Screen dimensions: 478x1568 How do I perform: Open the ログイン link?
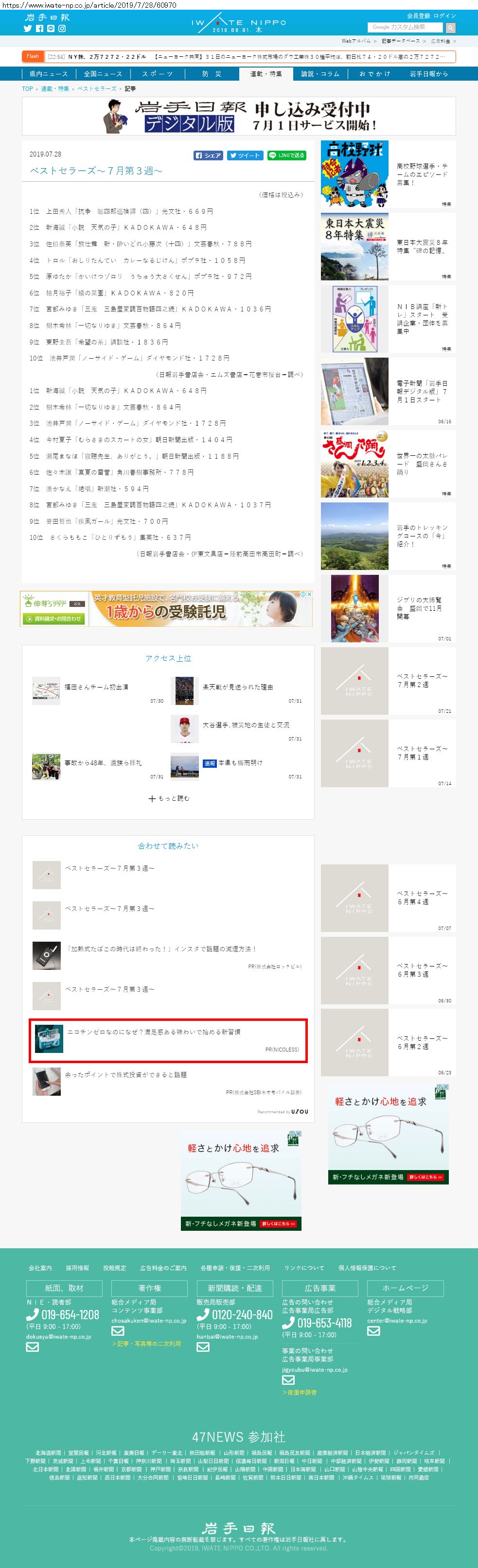pyautogui.click(x=444, y=16)
